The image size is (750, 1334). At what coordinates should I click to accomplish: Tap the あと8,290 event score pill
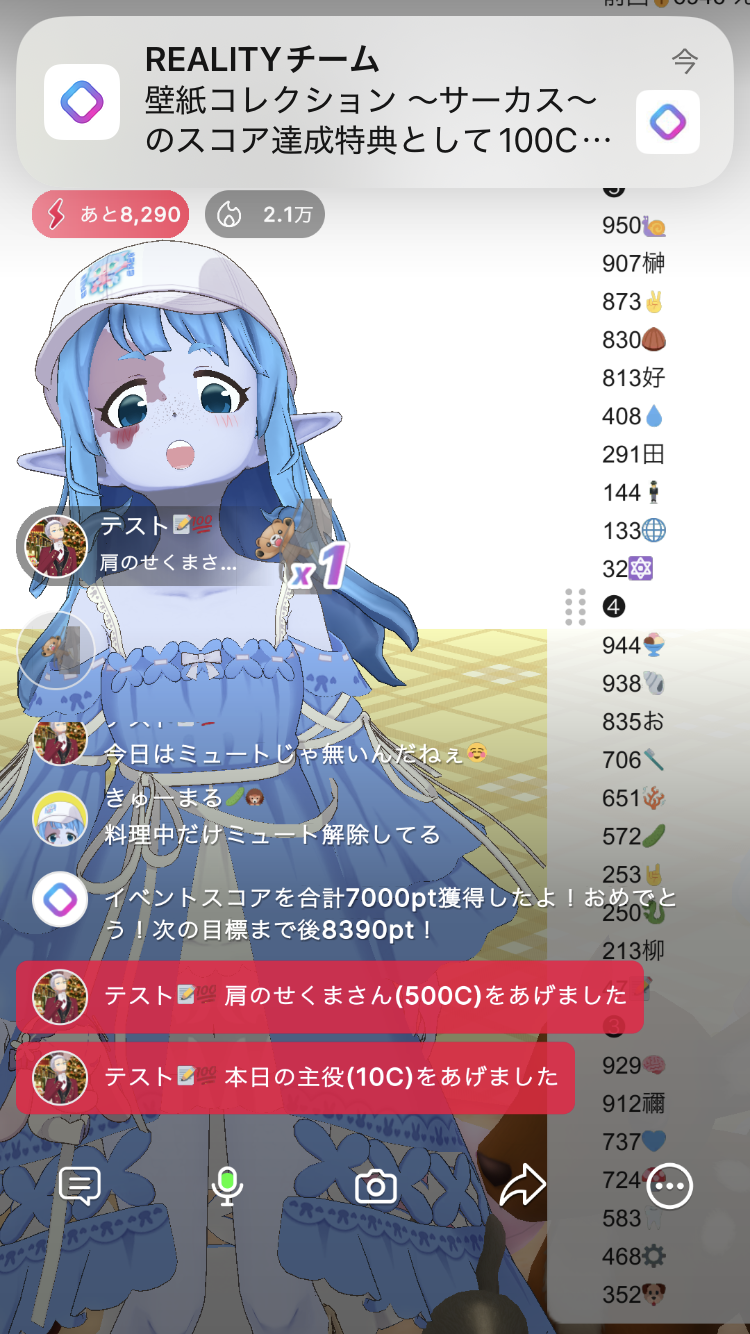tap(110, 214)
